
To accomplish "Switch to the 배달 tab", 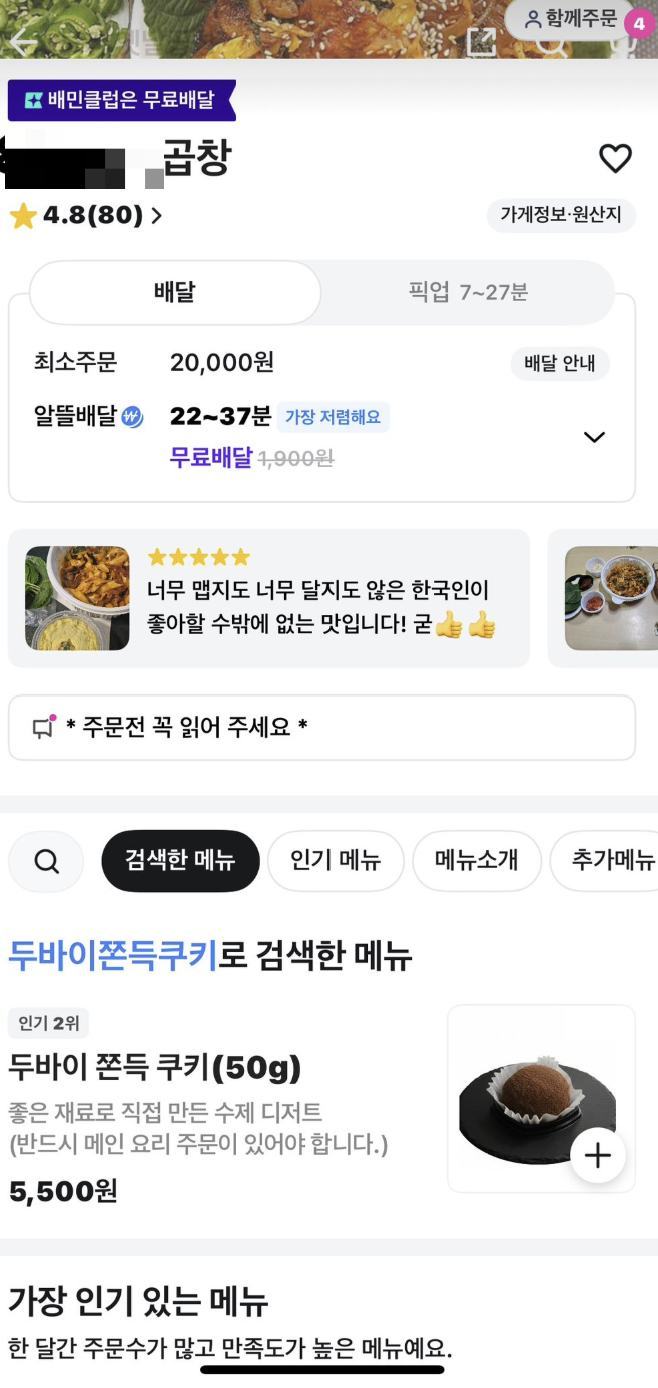I will point(175,293).
